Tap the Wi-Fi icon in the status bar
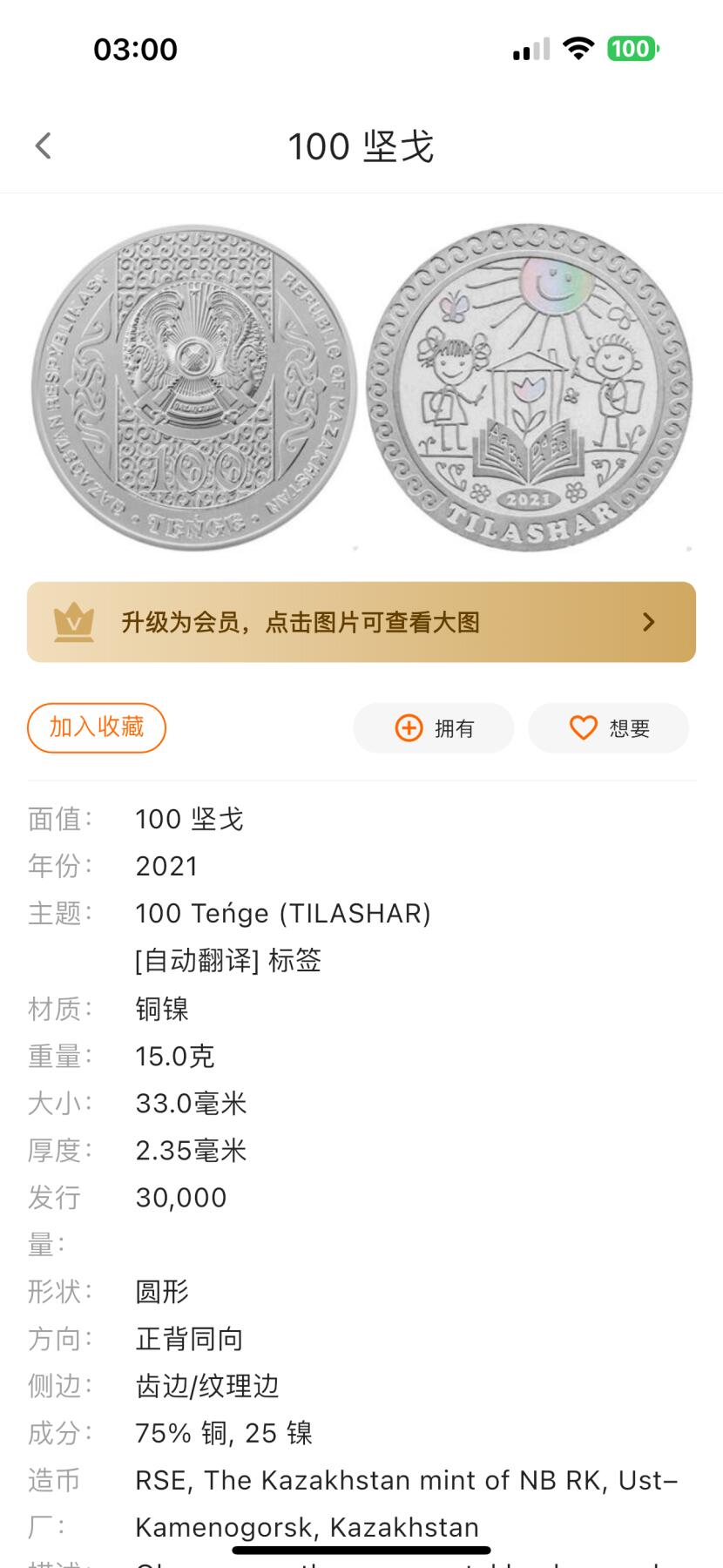723x1568 pixels. pyautogui.click(x=578, y=49)
